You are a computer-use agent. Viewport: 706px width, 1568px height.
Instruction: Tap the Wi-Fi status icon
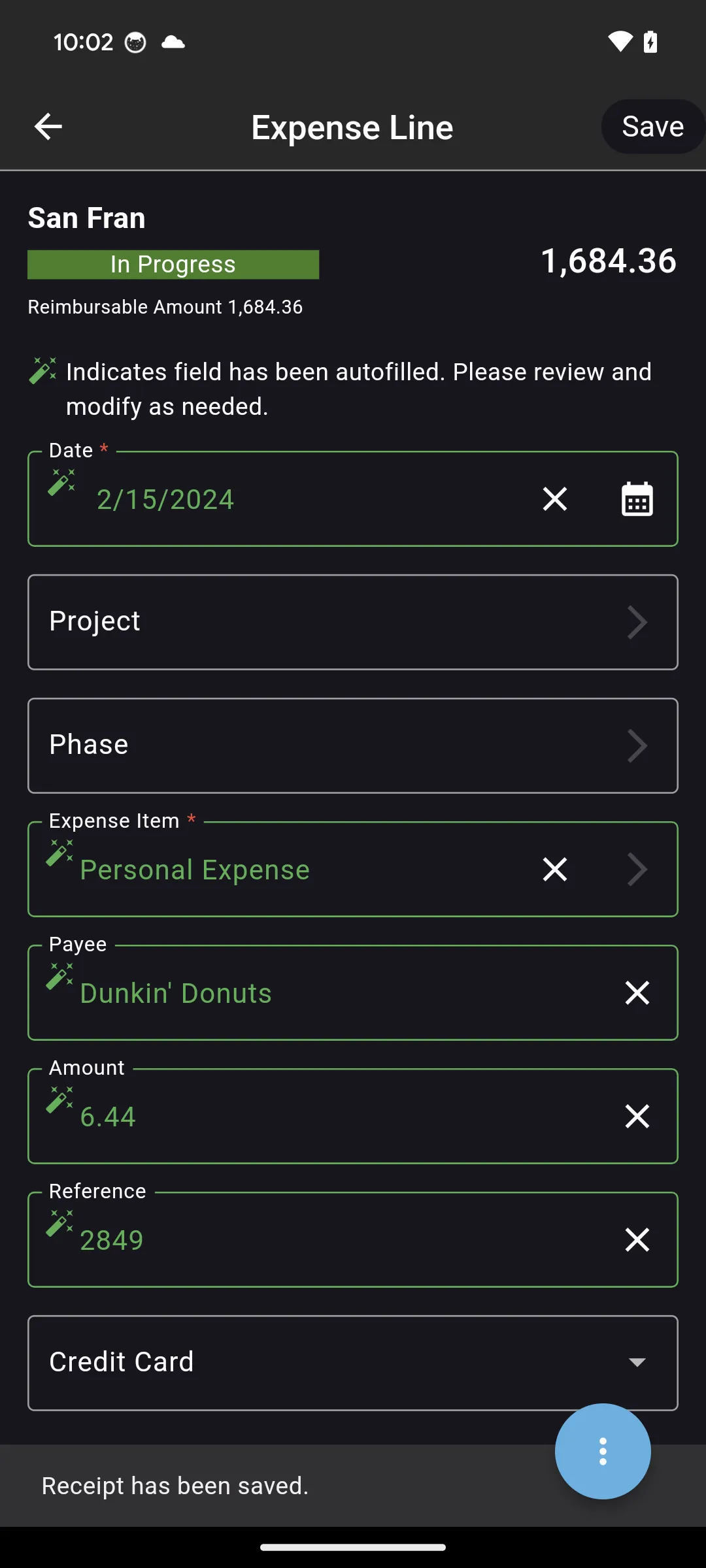pos(620,41)
